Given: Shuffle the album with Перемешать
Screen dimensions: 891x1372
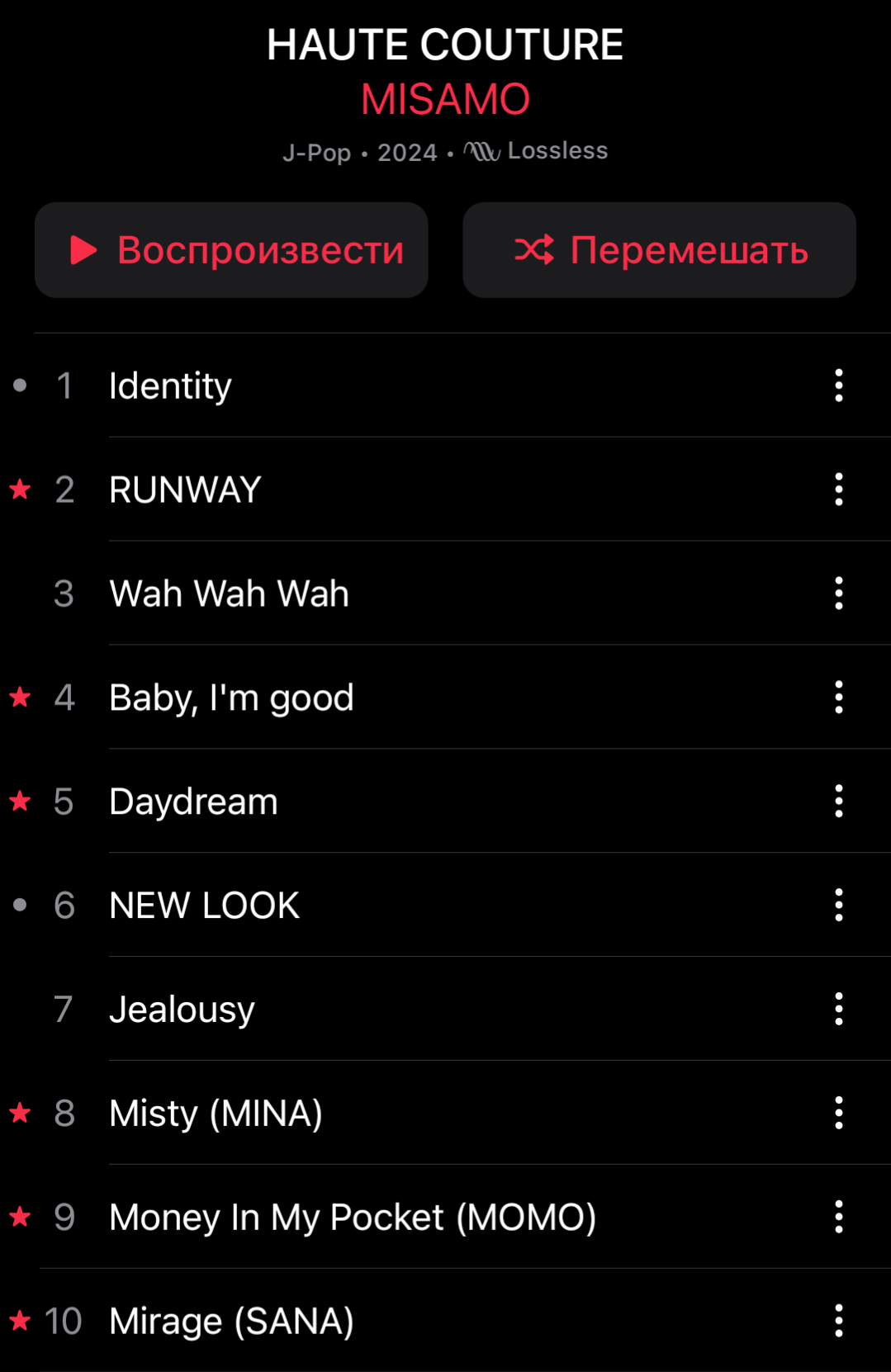Looking at the screenshot, I should 659,250.
